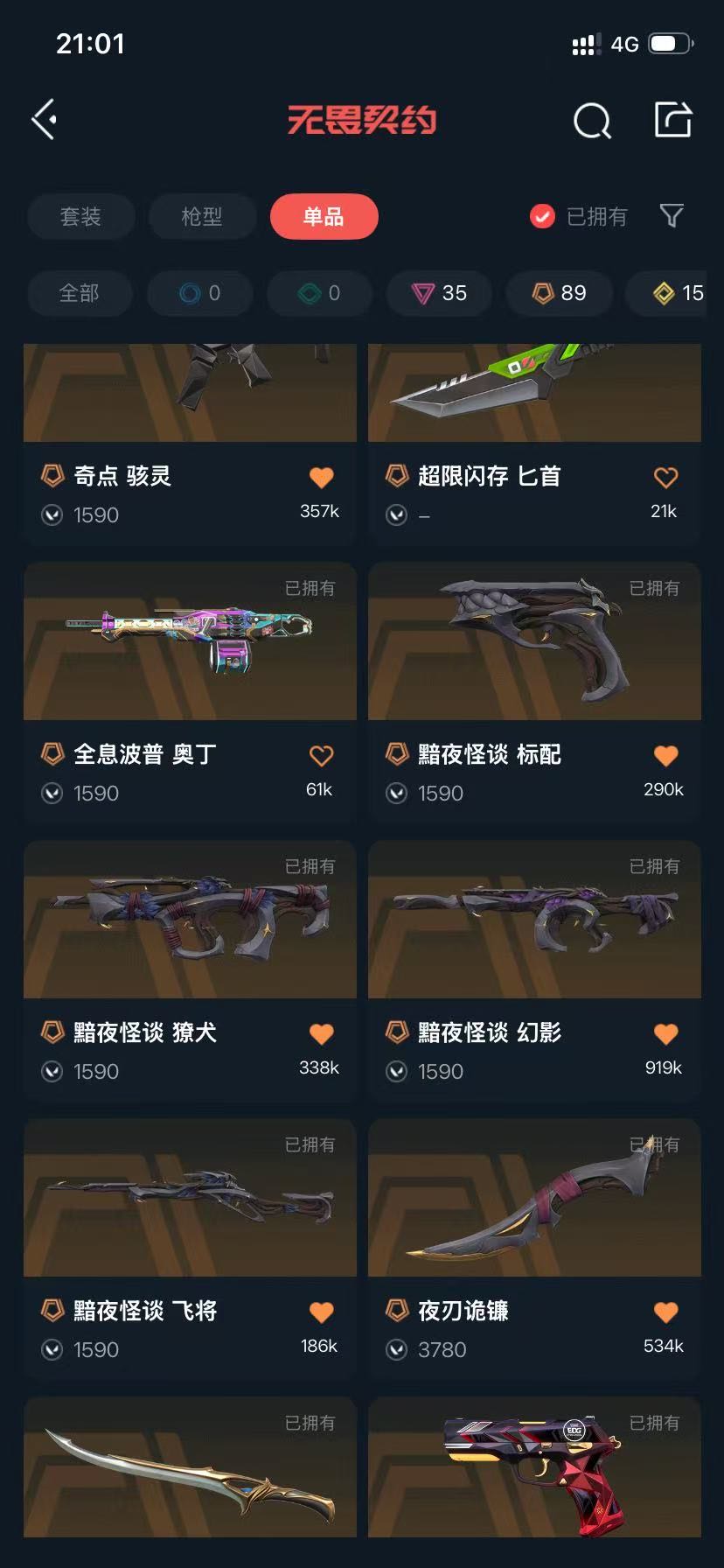Filter by the orange tier chip 89

pyautogui.click(x=560, y=293)
